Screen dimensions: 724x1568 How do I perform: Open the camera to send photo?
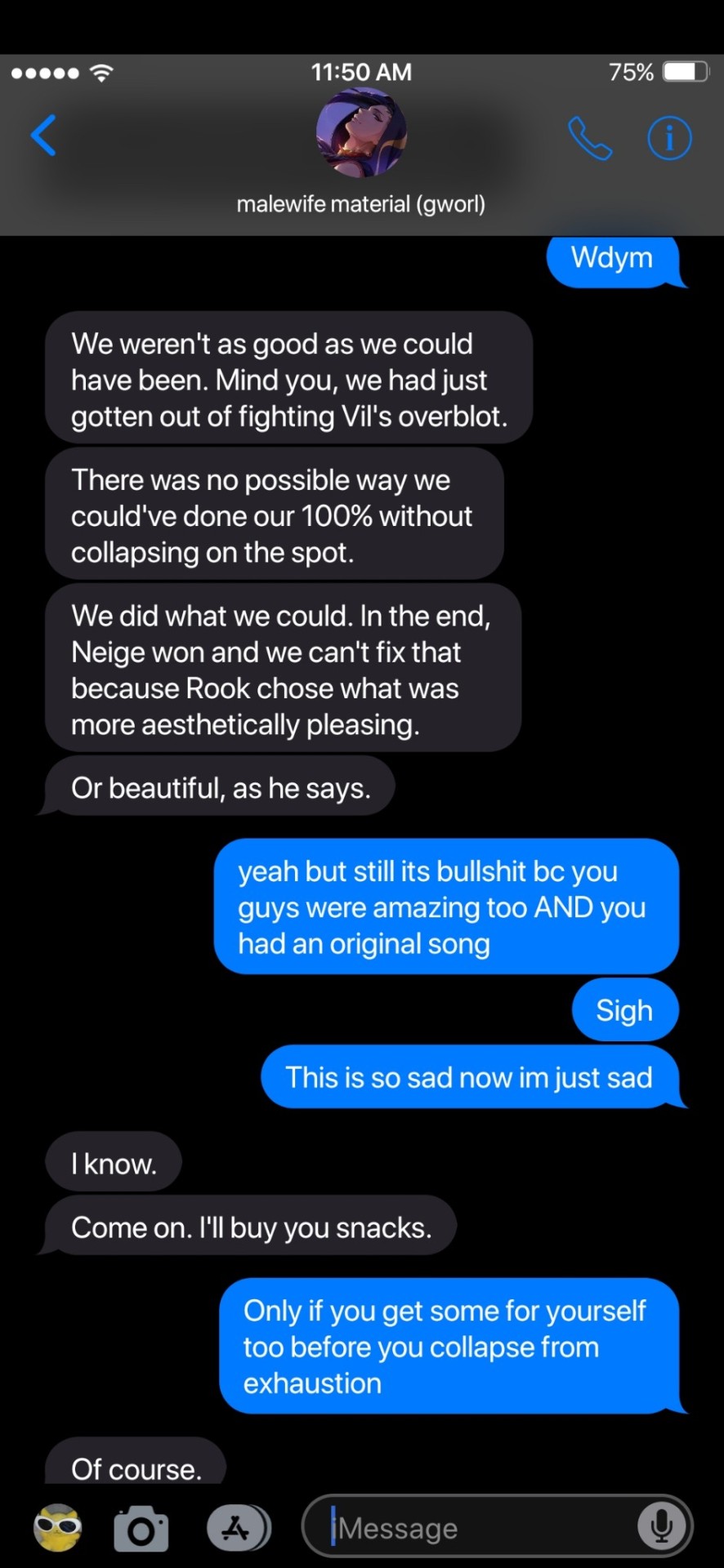[x=141, y=1529]
